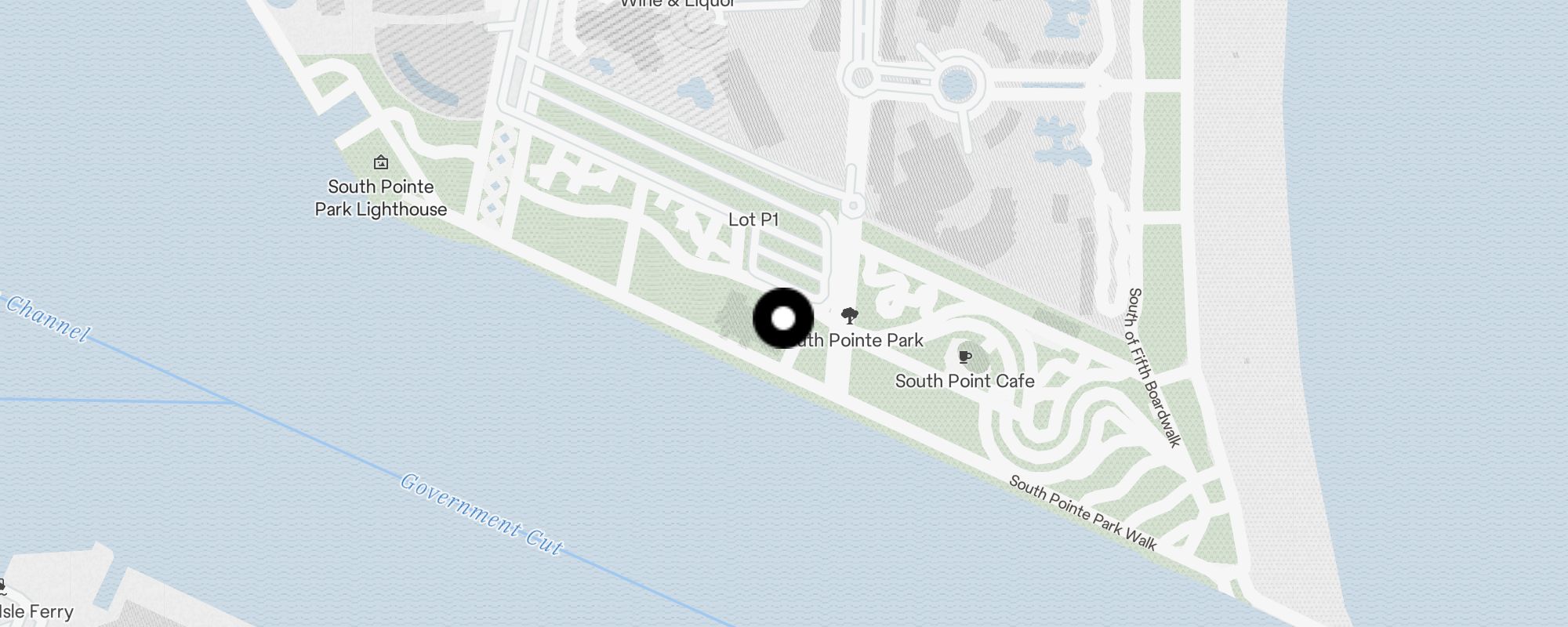Viewport: 1568px width, 627px height.
Task: Open the South Point Cafe place marker
Action: 965,358
